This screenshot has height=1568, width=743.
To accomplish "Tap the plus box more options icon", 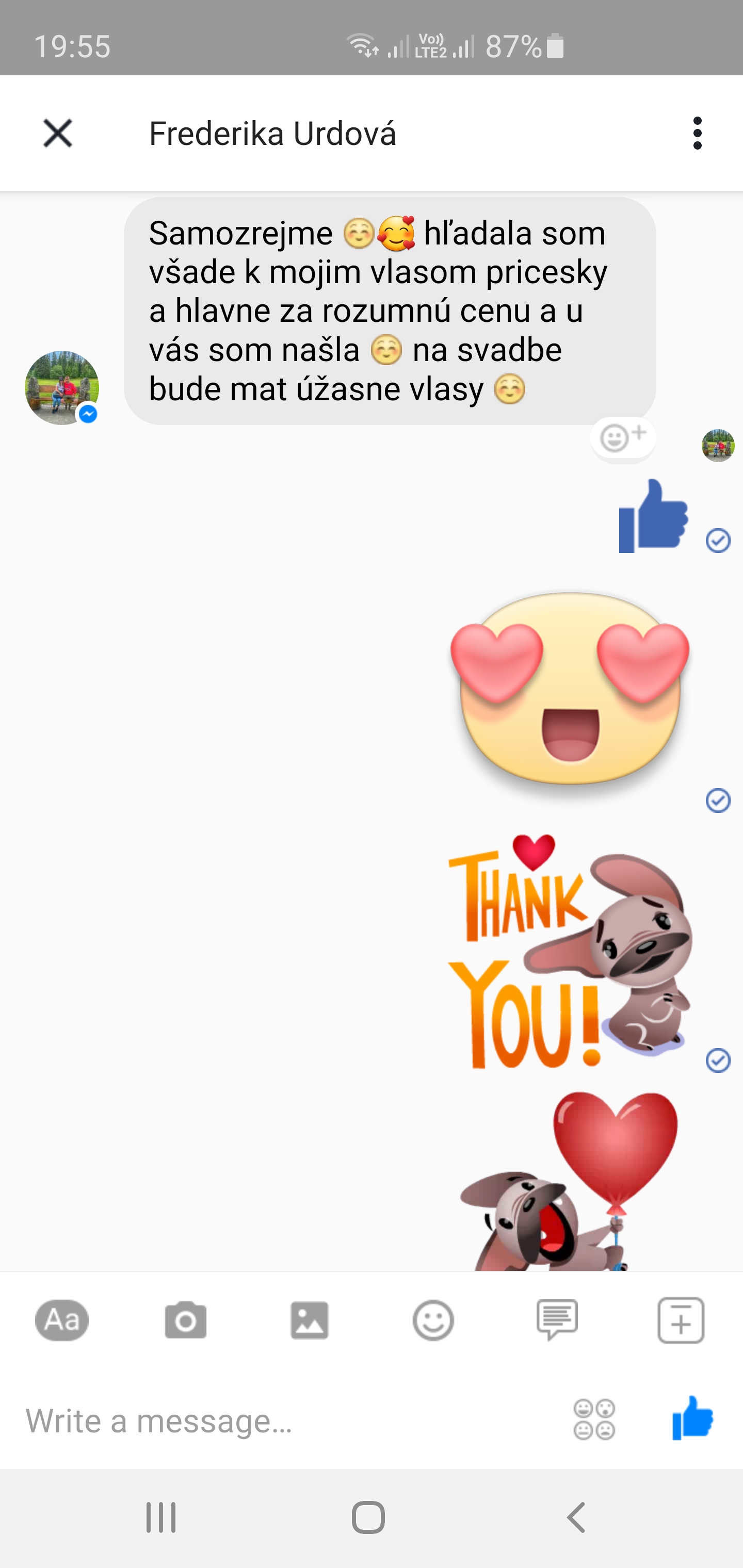I will pos(681,1320).
